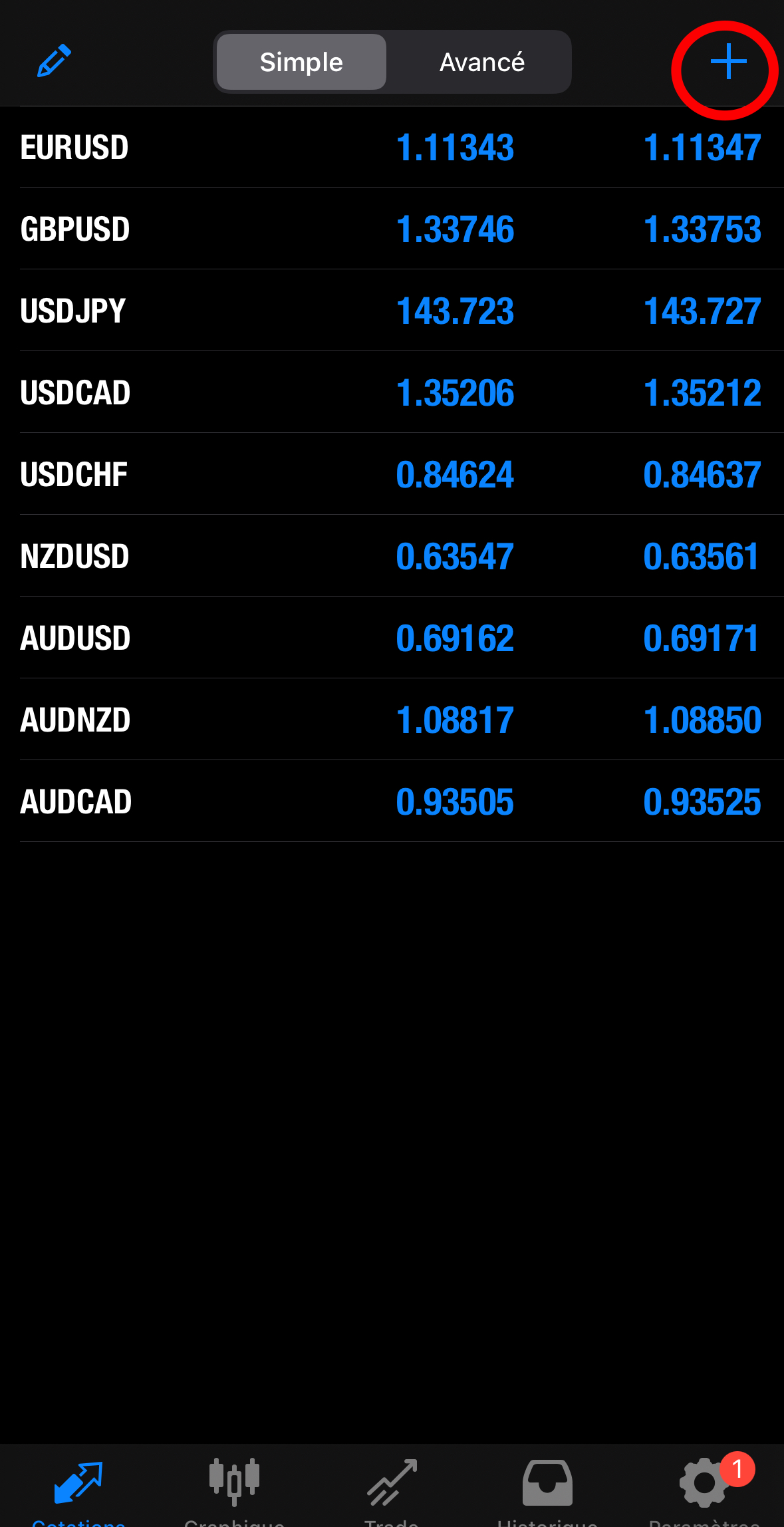Tap the USDCHF row

click(392, 474)
